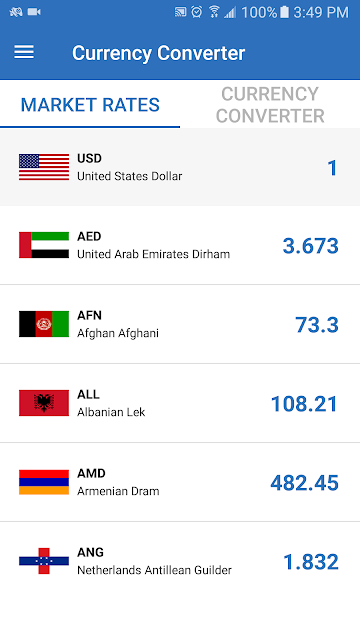Open the USD United States Dollar row

click(180, 167)
